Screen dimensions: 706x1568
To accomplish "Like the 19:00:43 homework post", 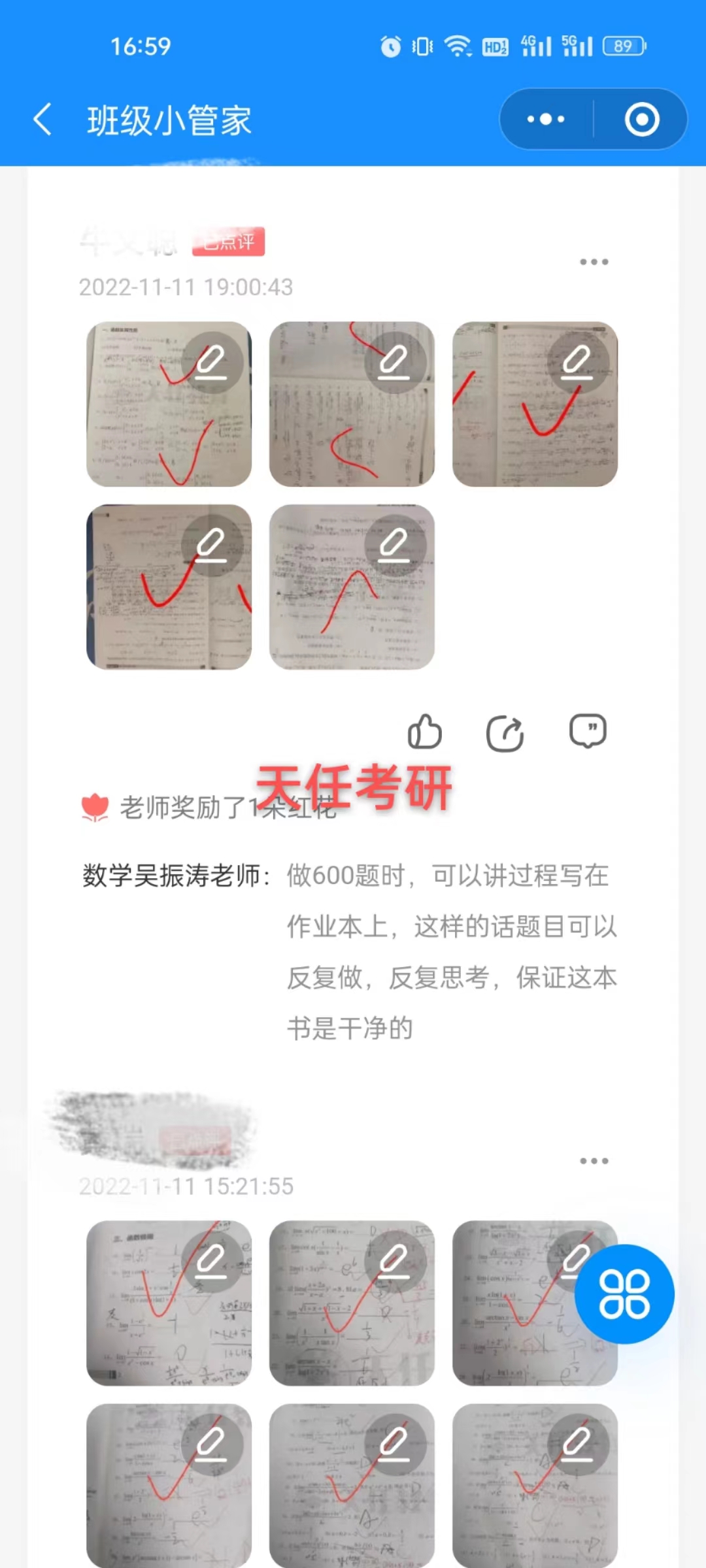I will [425, 731].
